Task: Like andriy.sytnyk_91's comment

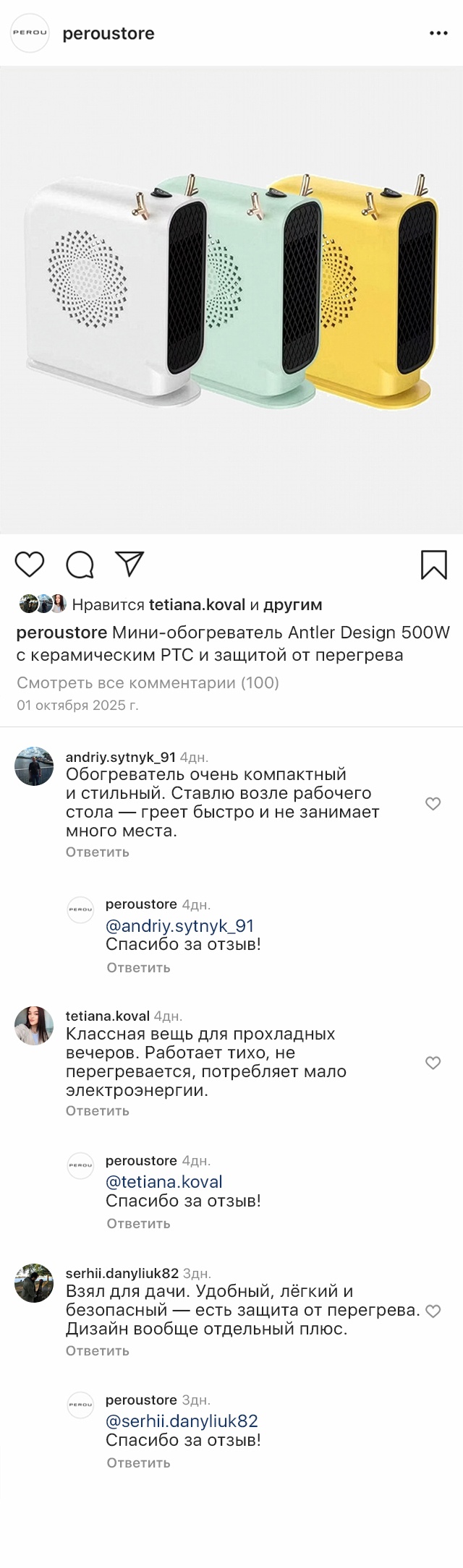Action: click(433, 803)
